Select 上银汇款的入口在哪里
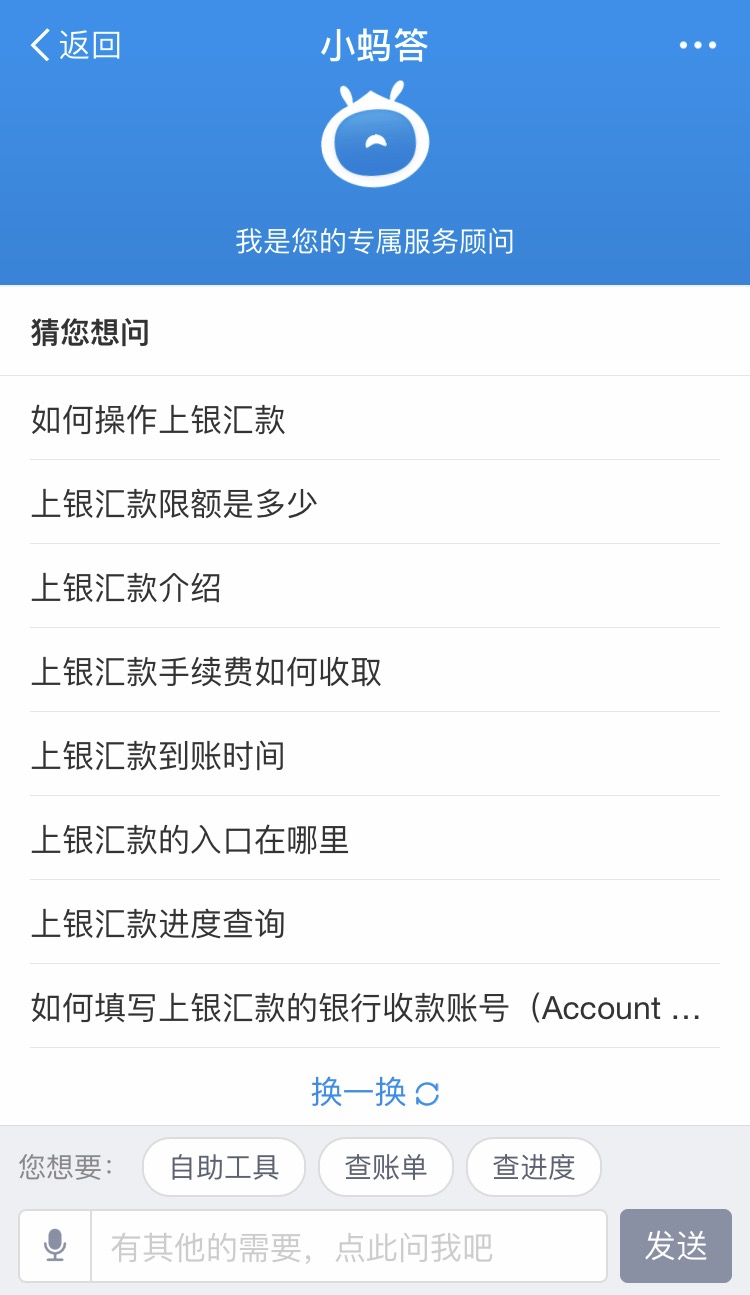Screen dimensions: 750x1295 tap(375, 839)
